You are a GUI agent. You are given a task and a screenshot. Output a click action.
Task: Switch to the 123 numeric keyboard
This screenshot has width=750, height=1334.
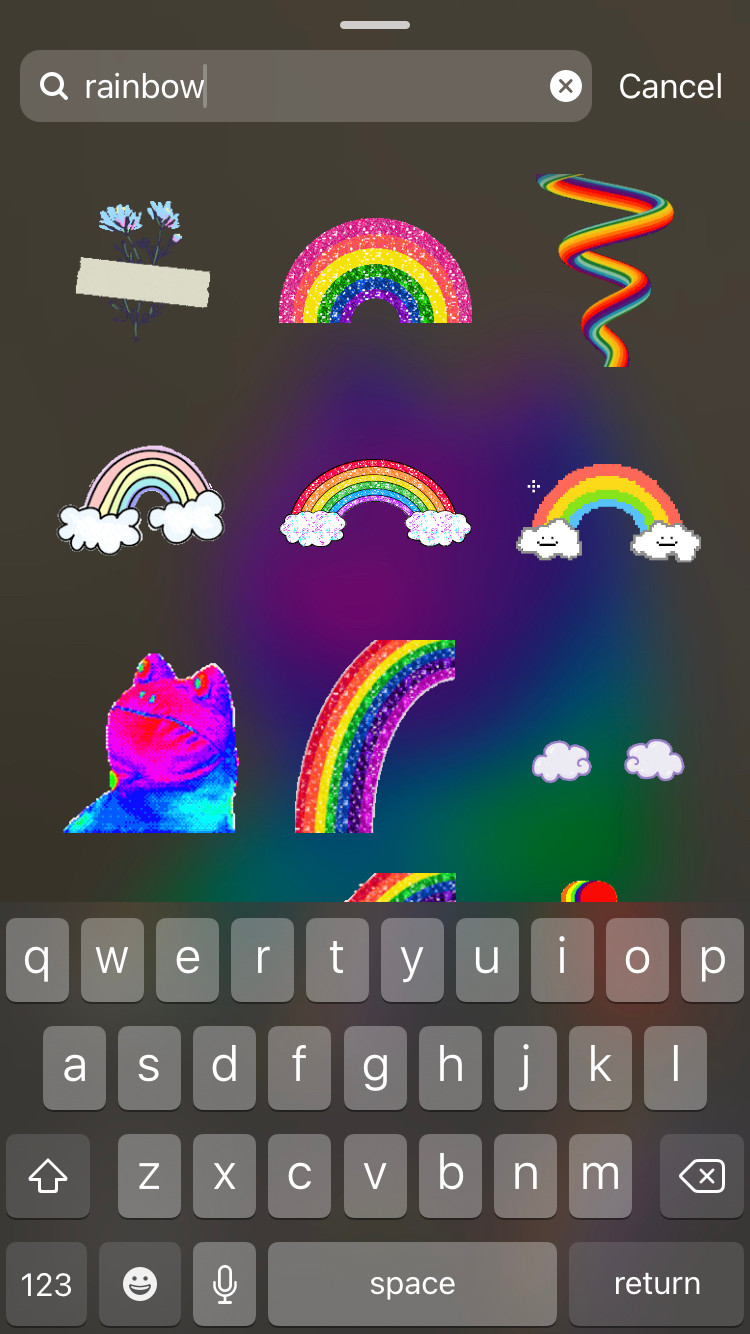coord(46,1283)
